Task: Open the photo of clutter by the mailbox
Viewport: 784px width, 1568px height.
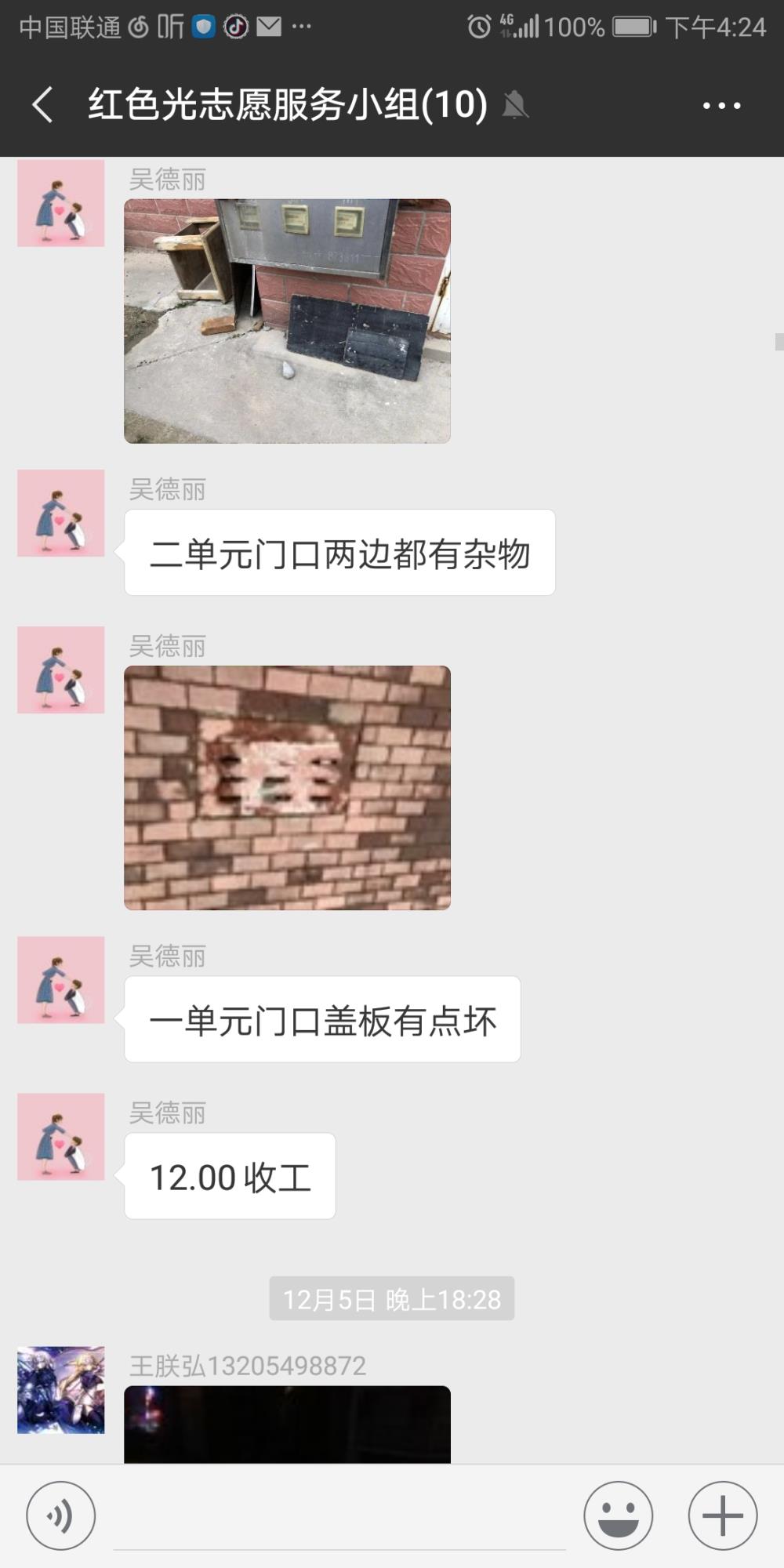Action: coord(287,321)
